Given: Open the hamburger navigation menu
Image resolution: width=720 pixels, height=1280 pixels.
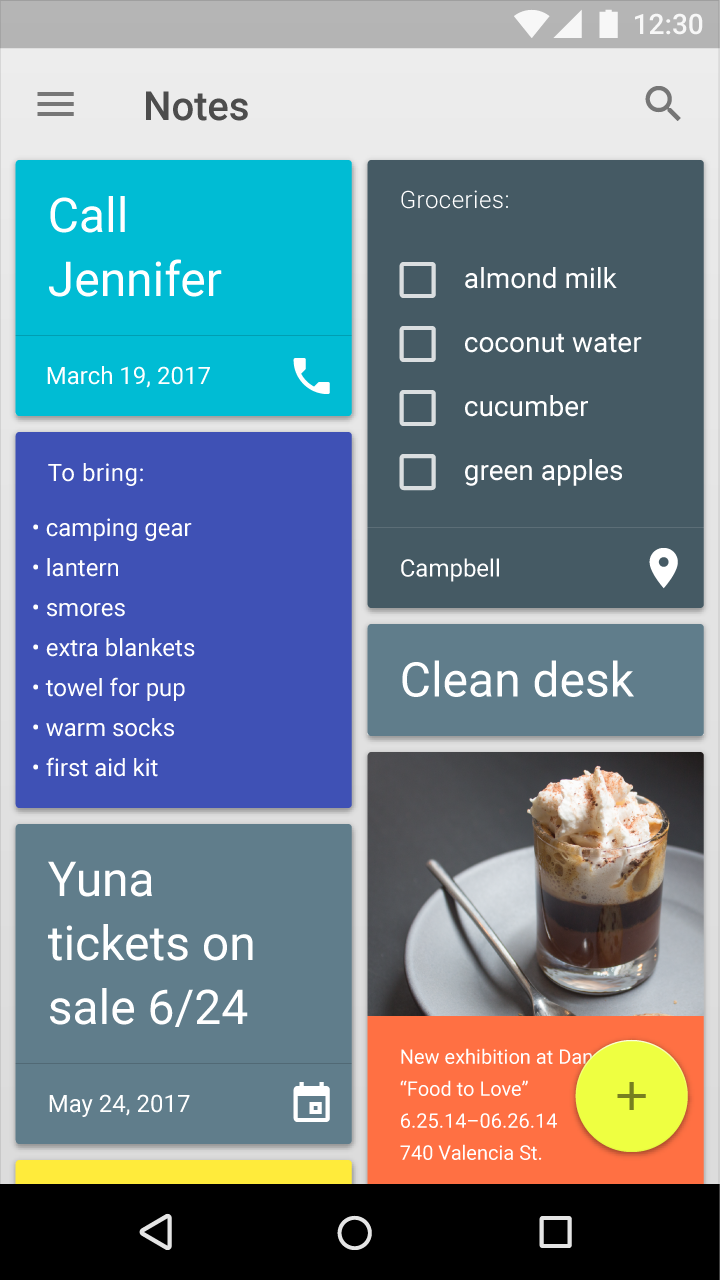Looking at the screenshot, I should [x=56, y=105].
